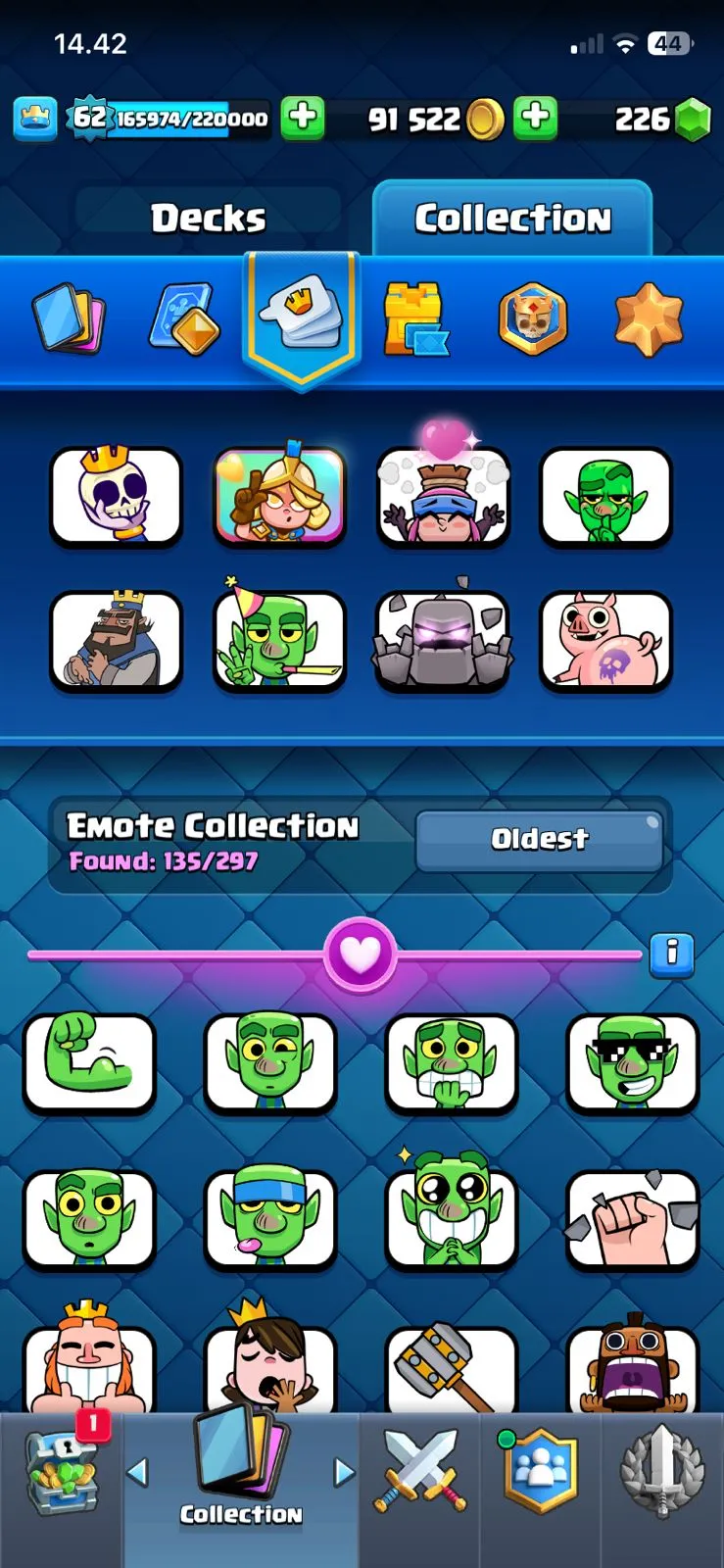
Task: Open the player profile crown icon
Action: click(x=35, y=119)
